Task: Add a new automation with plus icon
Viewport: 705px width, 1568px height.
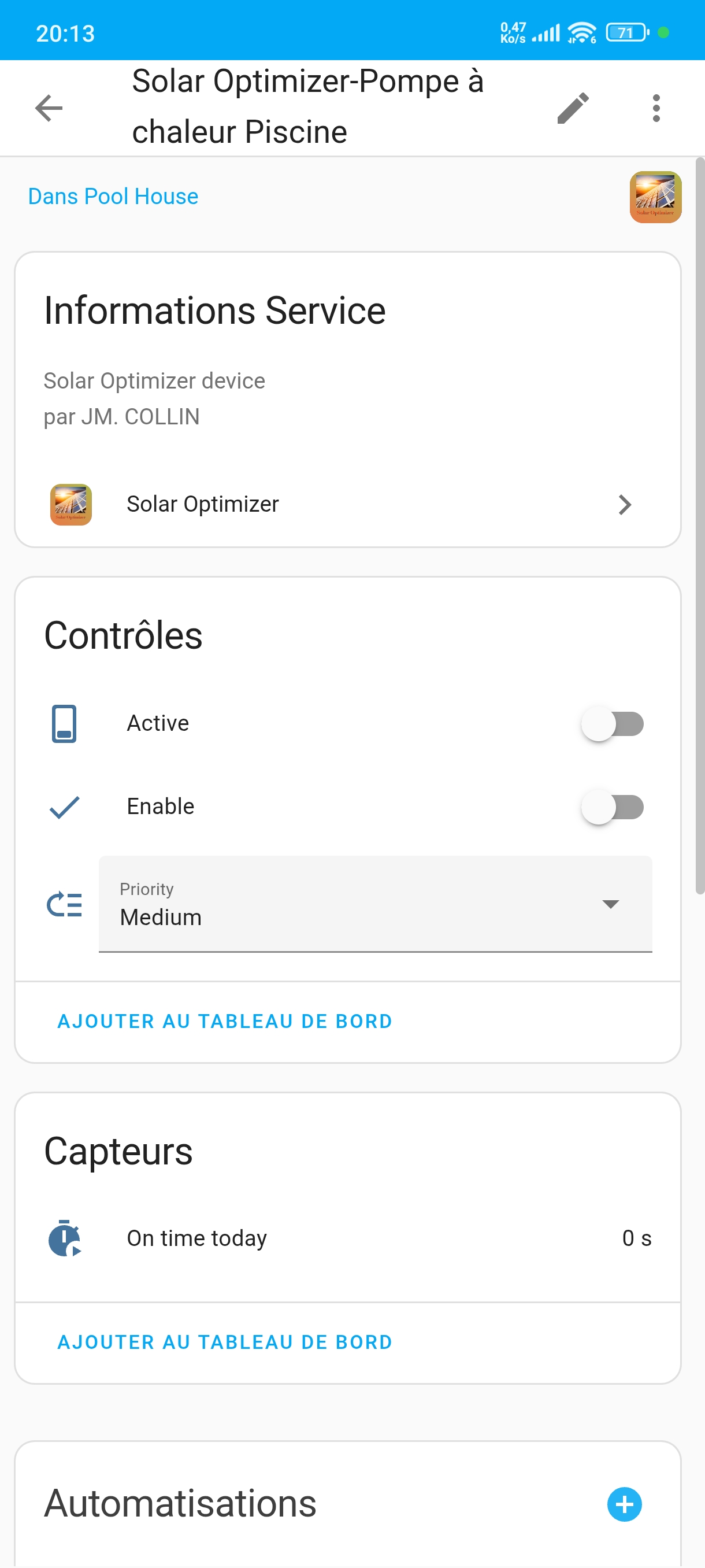Action: (624, 1505)
